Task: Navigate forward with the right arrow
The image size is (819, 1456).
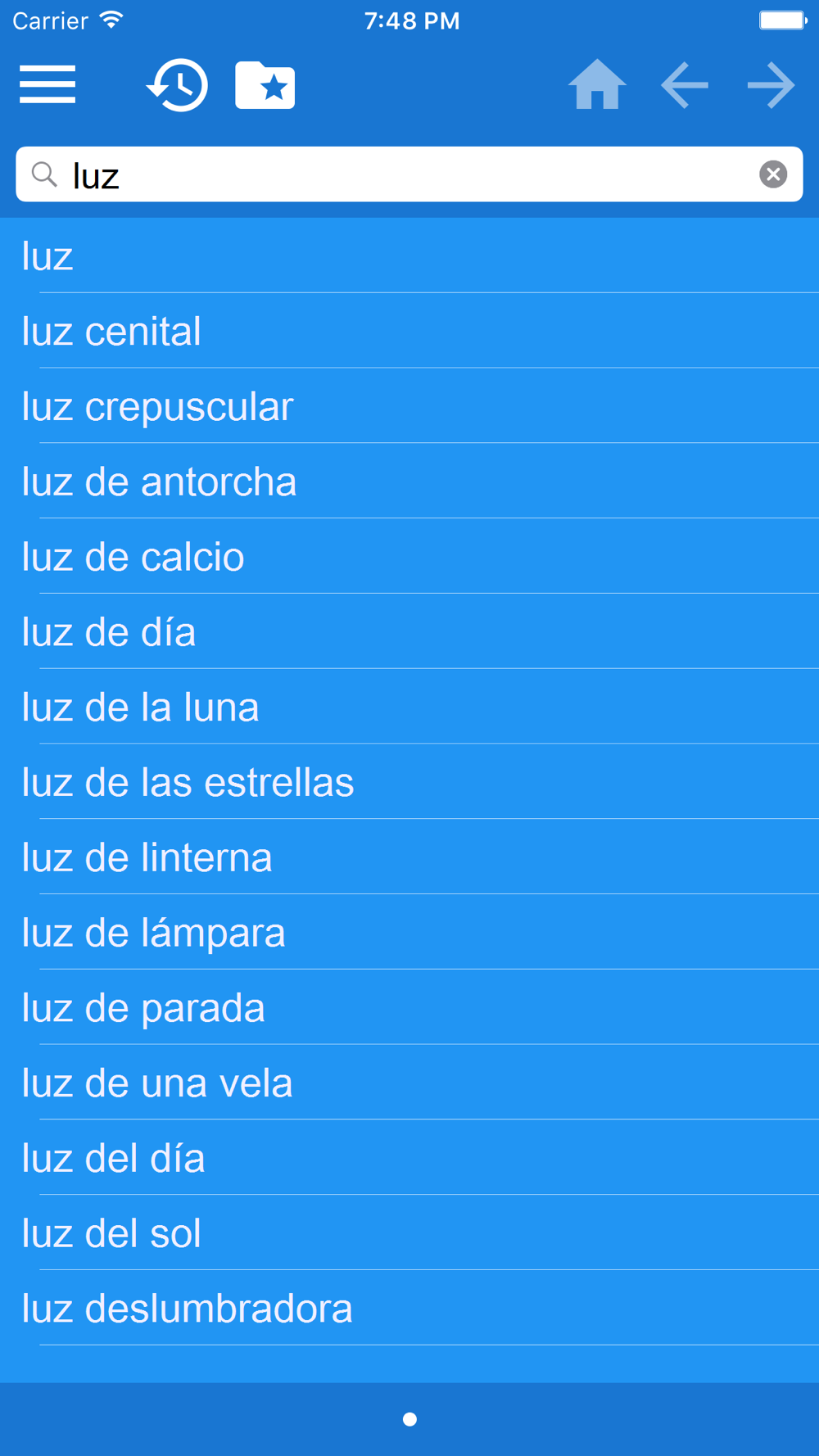Action: coord(771,84)
